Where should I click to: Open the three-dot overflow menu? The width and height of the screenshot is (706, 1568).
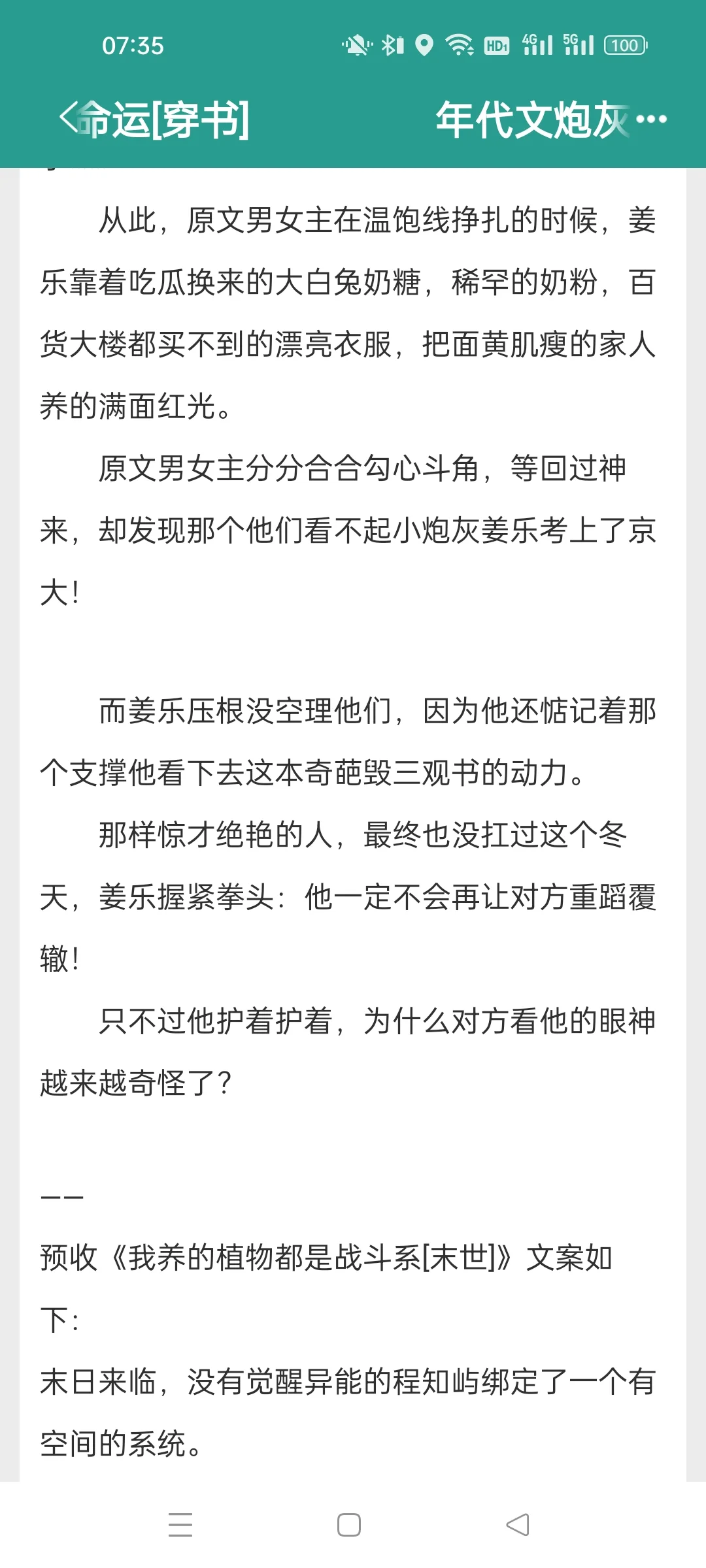[651, 119]
